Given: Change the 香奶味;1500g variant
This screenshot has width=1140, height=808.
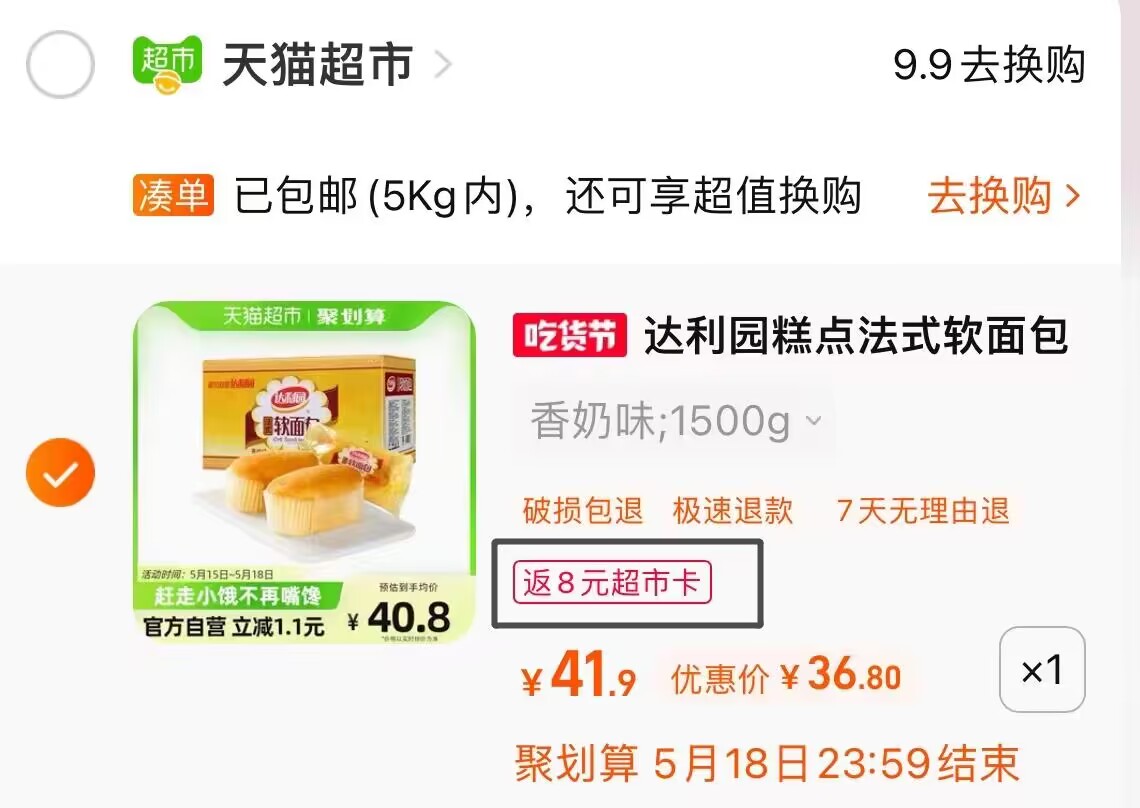Looking at the screenshot, I should pos(676,422).
